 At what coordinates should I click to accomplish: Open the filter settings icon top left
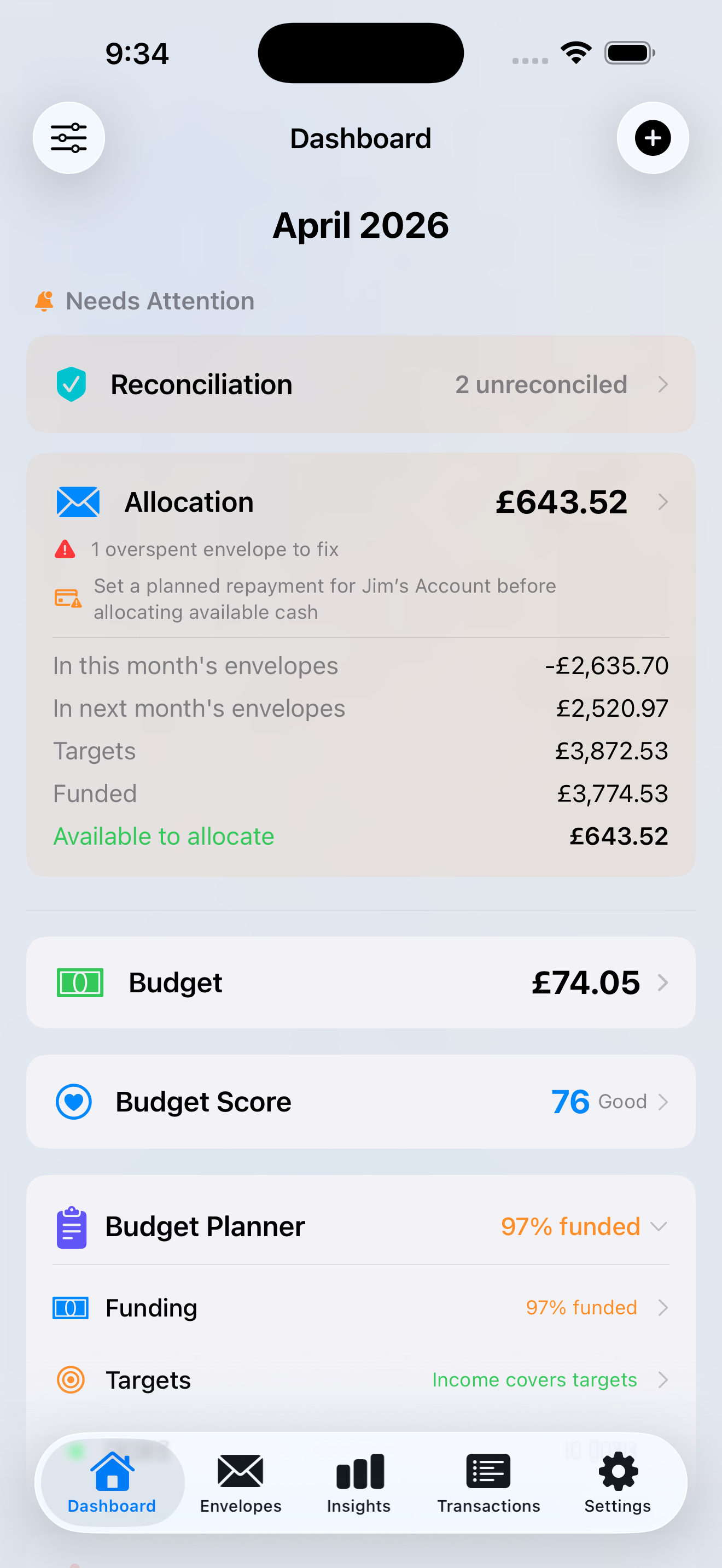click(69, 138)
